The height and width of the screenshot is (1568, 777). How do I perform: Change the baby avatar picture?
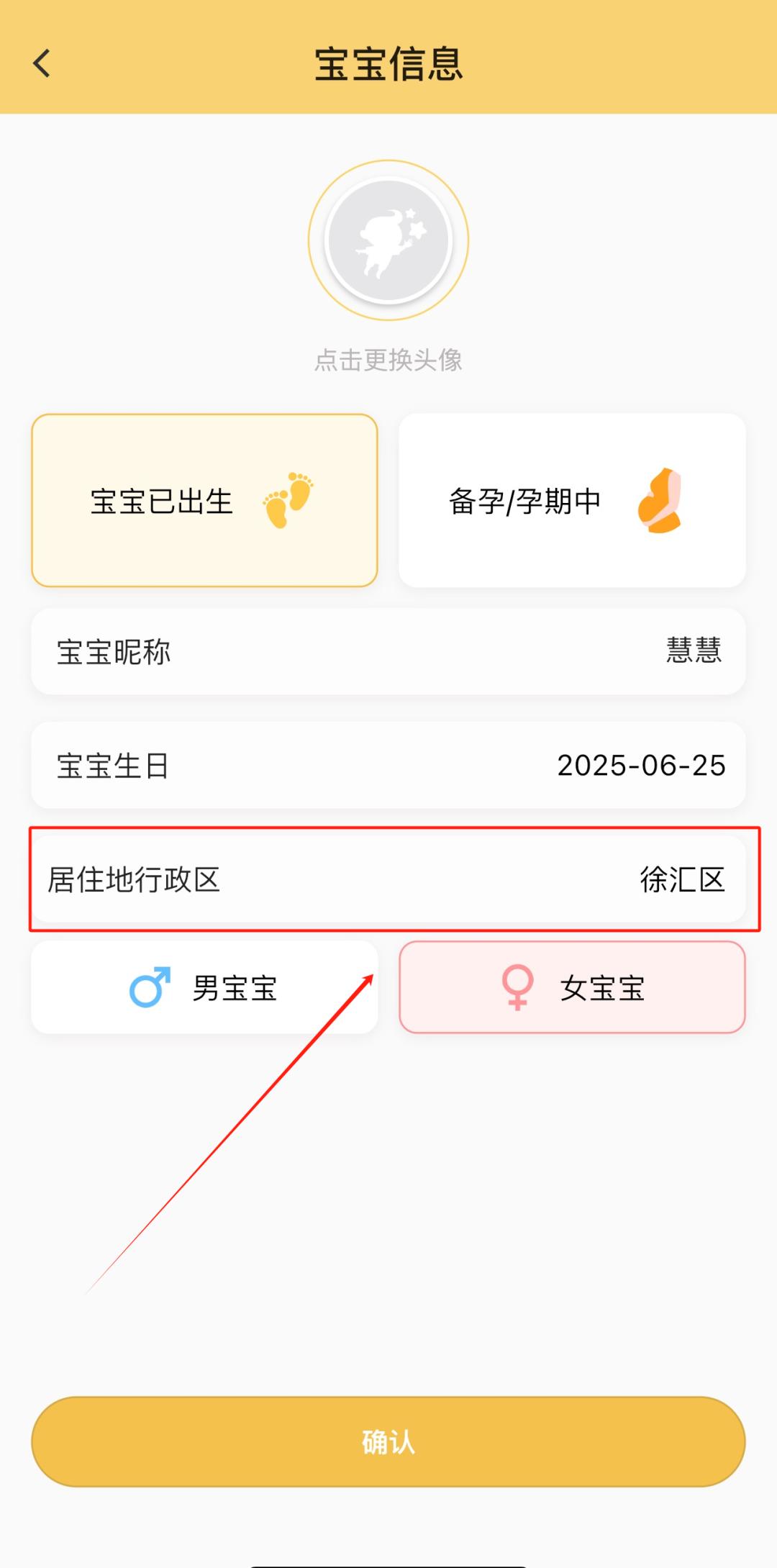pyautogui.click(x=388, y=240)
